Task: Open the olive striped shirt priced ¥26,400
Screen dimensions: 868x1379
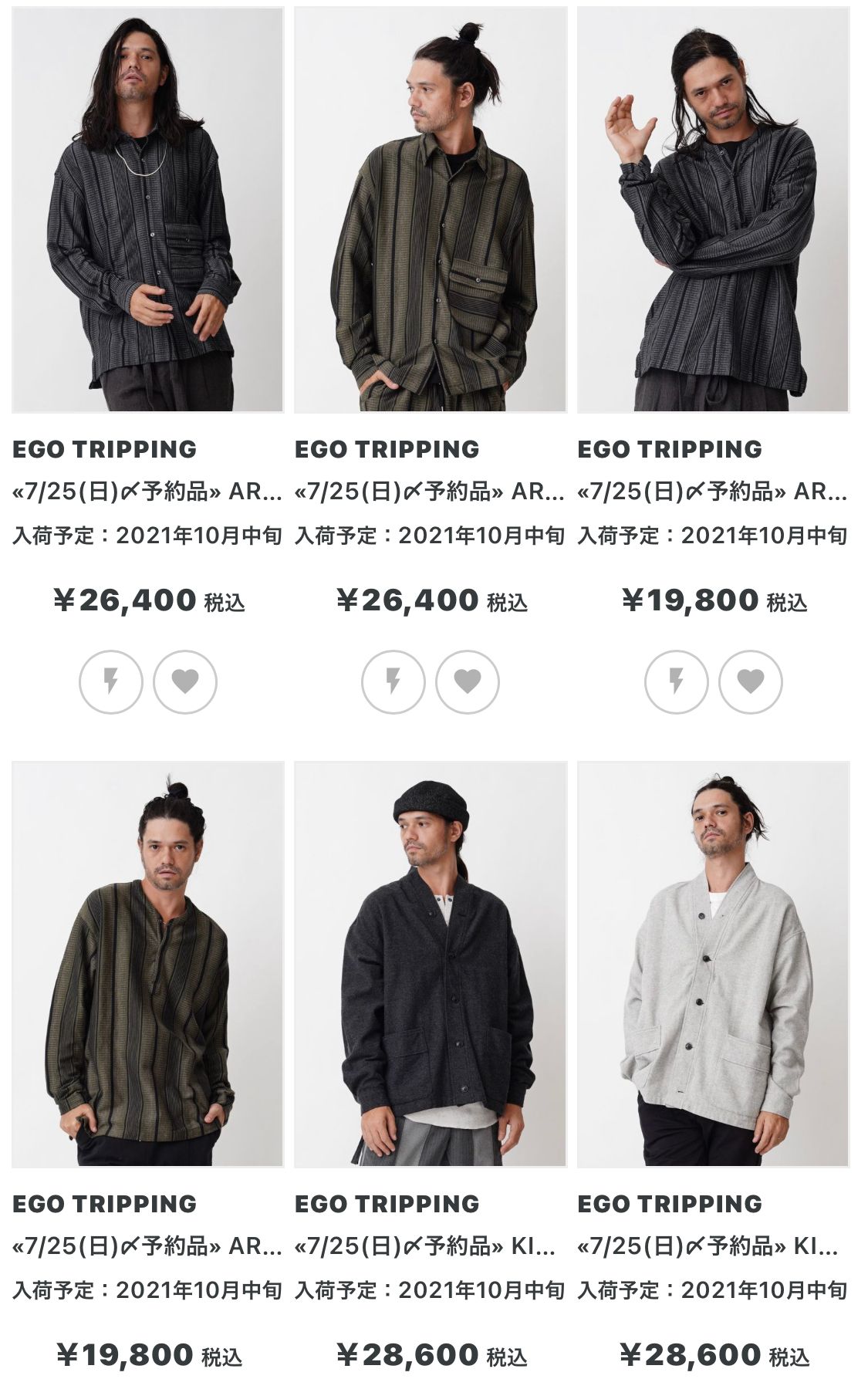Action: 430,210
